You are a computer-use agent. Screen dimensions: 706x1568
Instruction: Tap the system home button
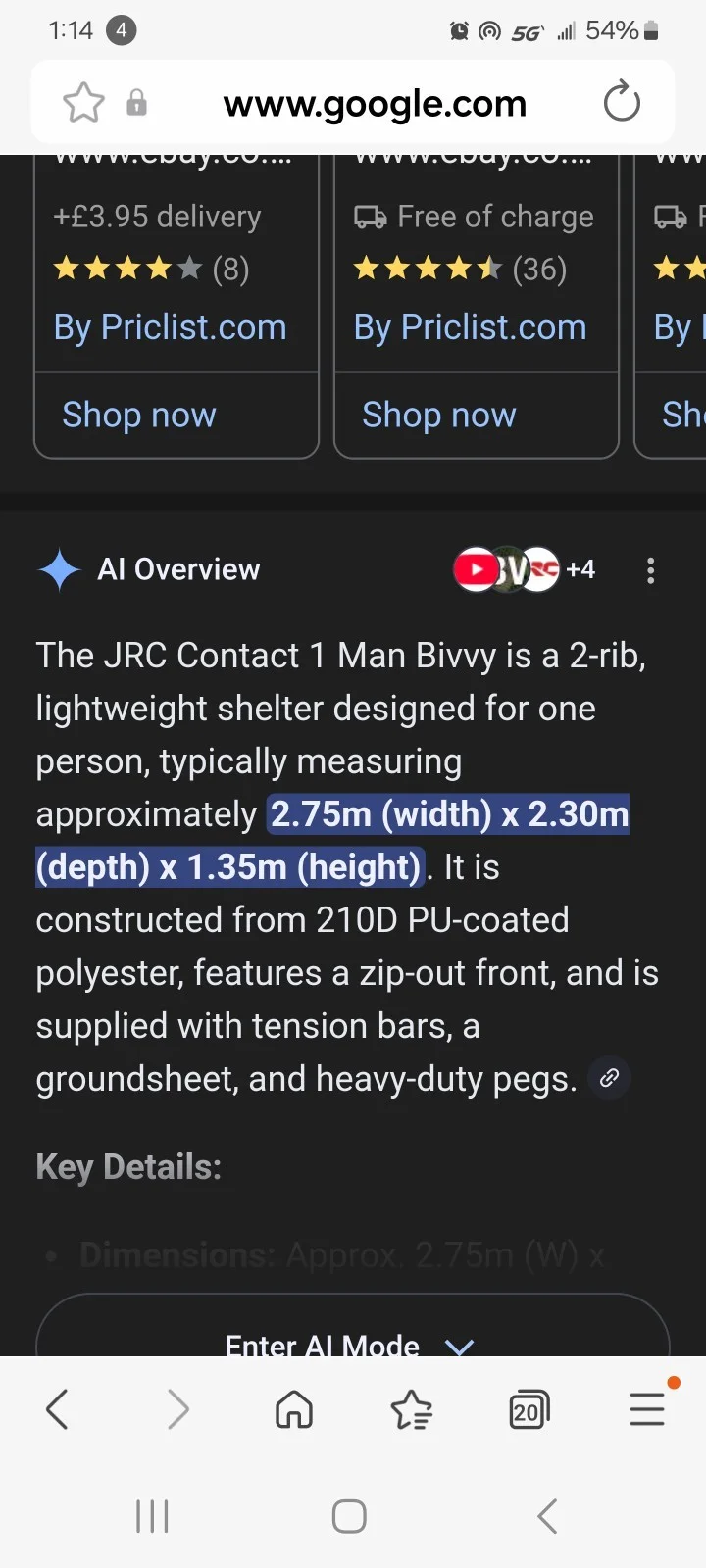349,1516
